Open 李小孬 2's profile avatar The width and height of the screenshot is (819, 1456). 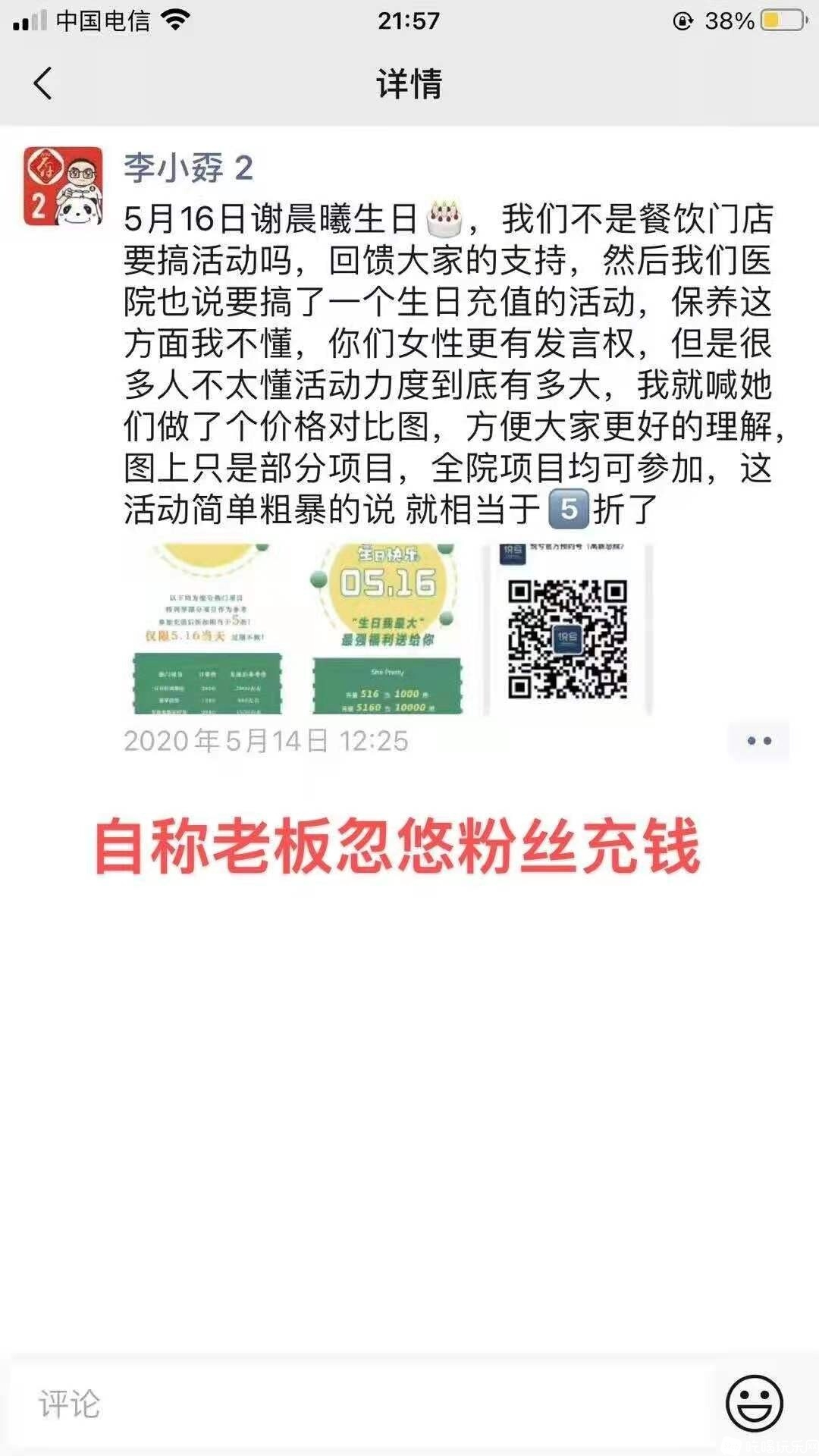point(63,187)
